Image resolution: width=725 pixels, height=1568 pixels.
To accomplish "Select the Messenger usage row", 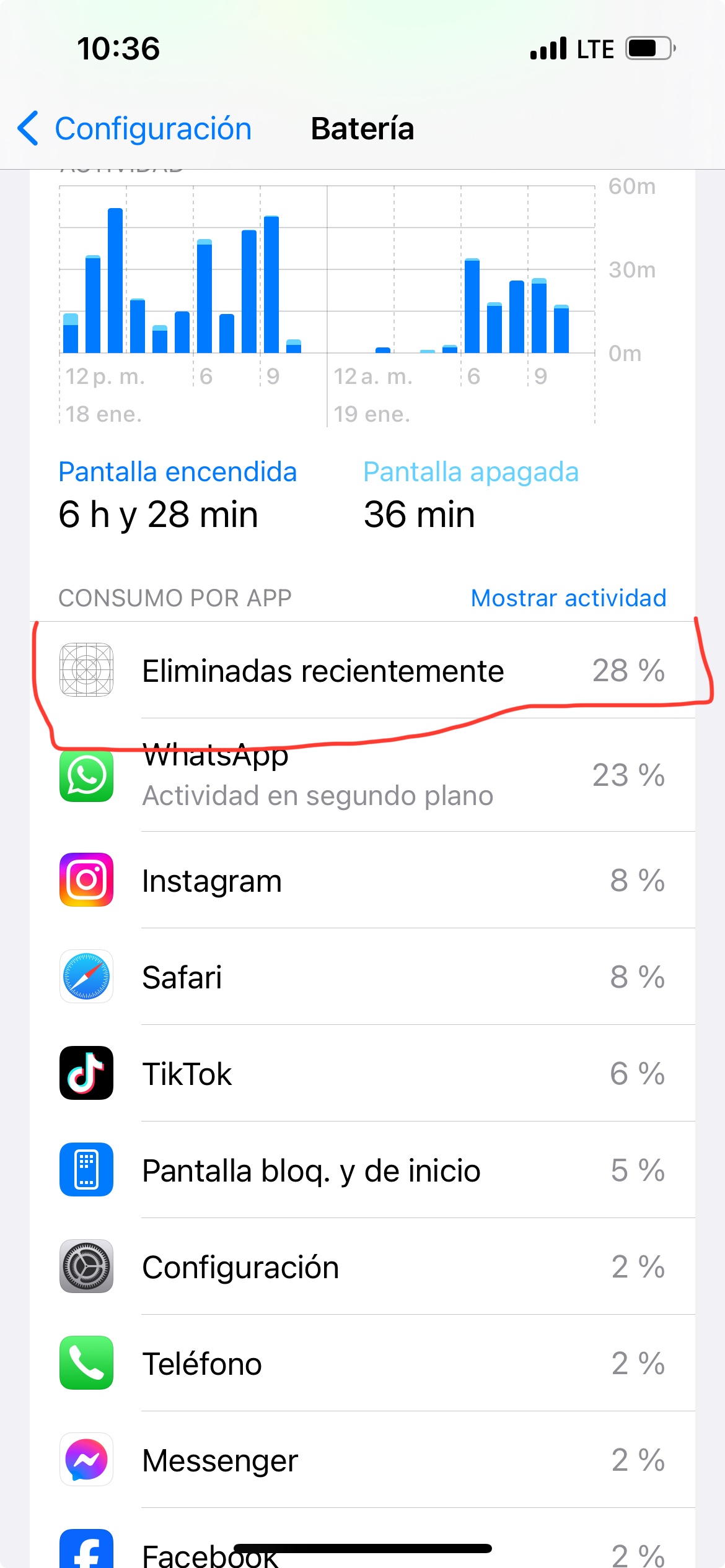I will tap(362, 1460).
